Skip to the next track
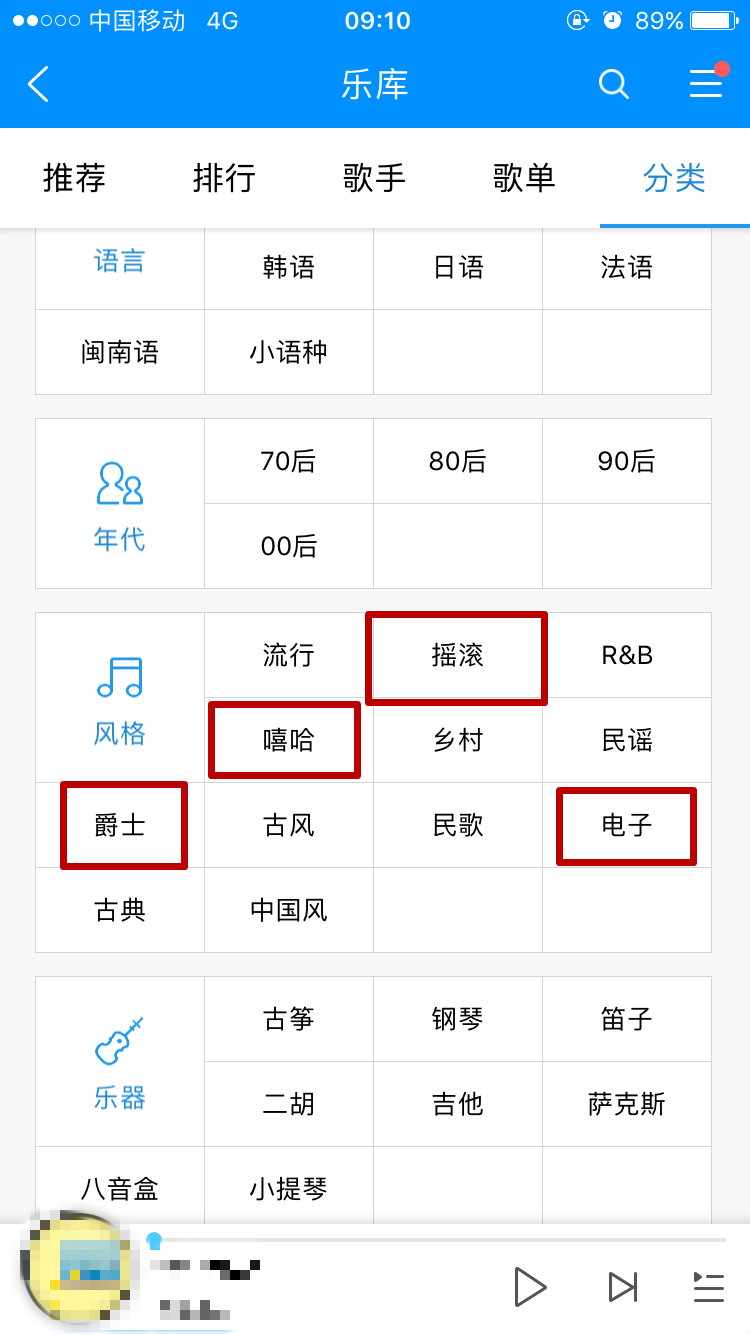Image resolution: width=750 pixels, height=1334 pixels. (623, 1286)
